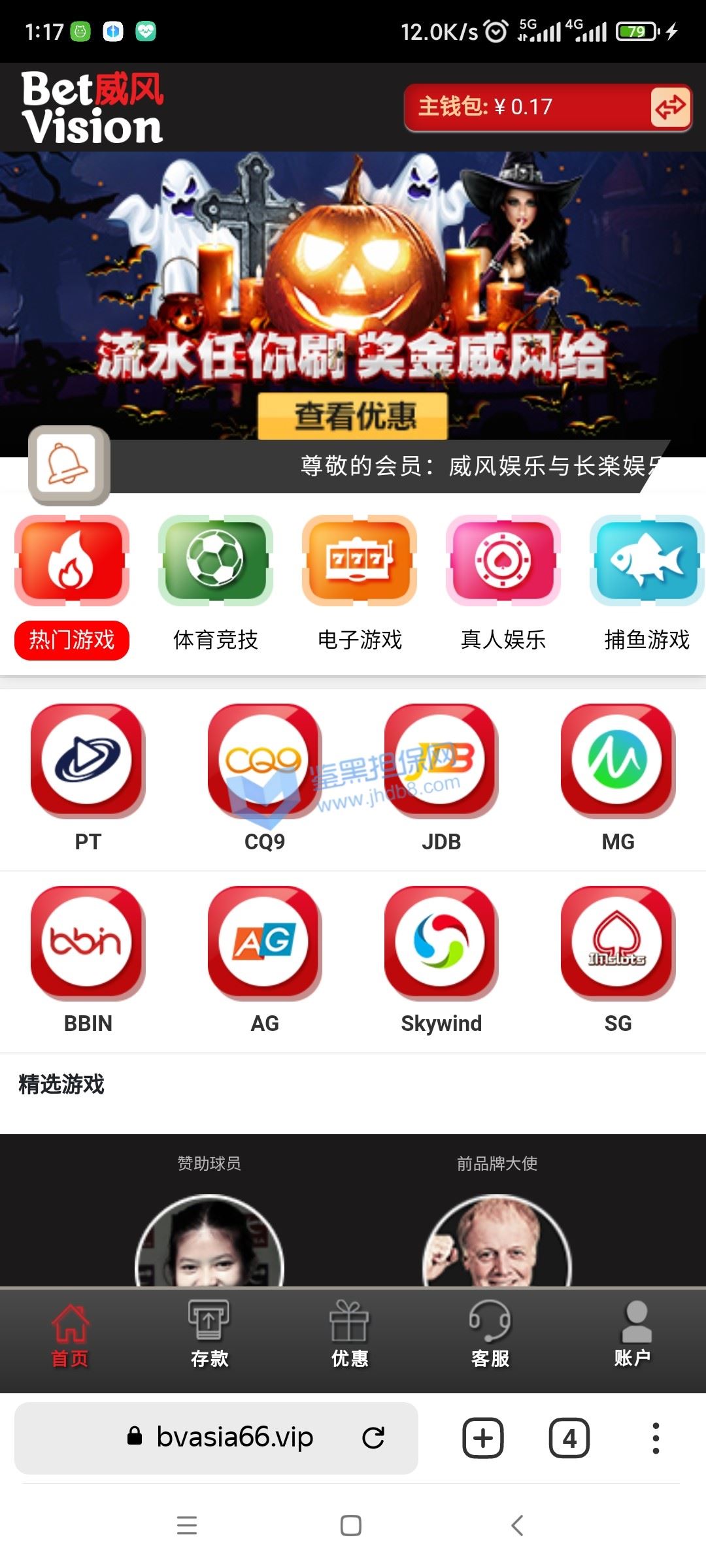Viewport: 706px width, 1568px height.
Task: Tap the wallet transfer arrows icon
Action: coord(670,106)
